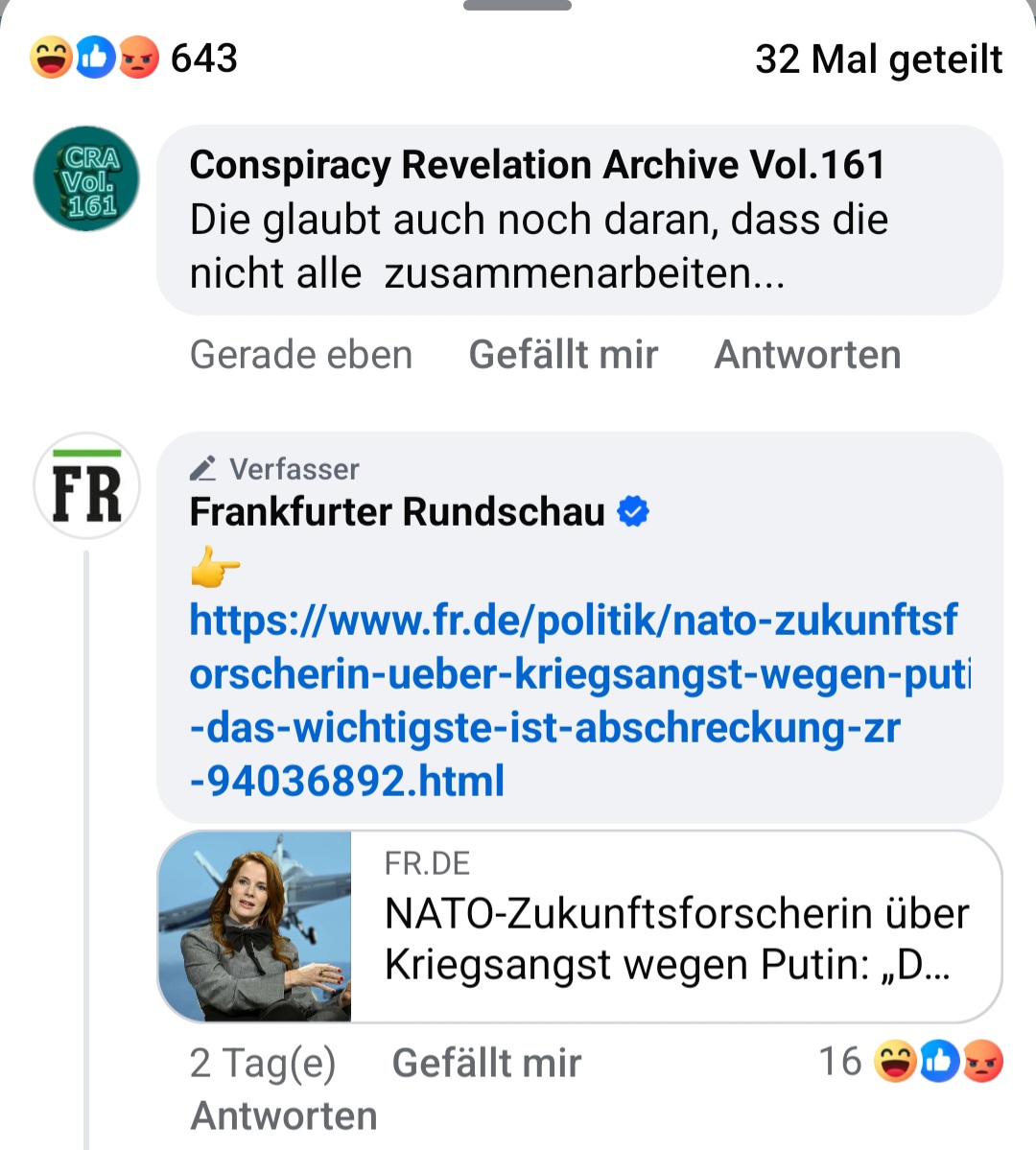View the 16 reactions on Frankfurter Rundschau comment

point(911,1063)
